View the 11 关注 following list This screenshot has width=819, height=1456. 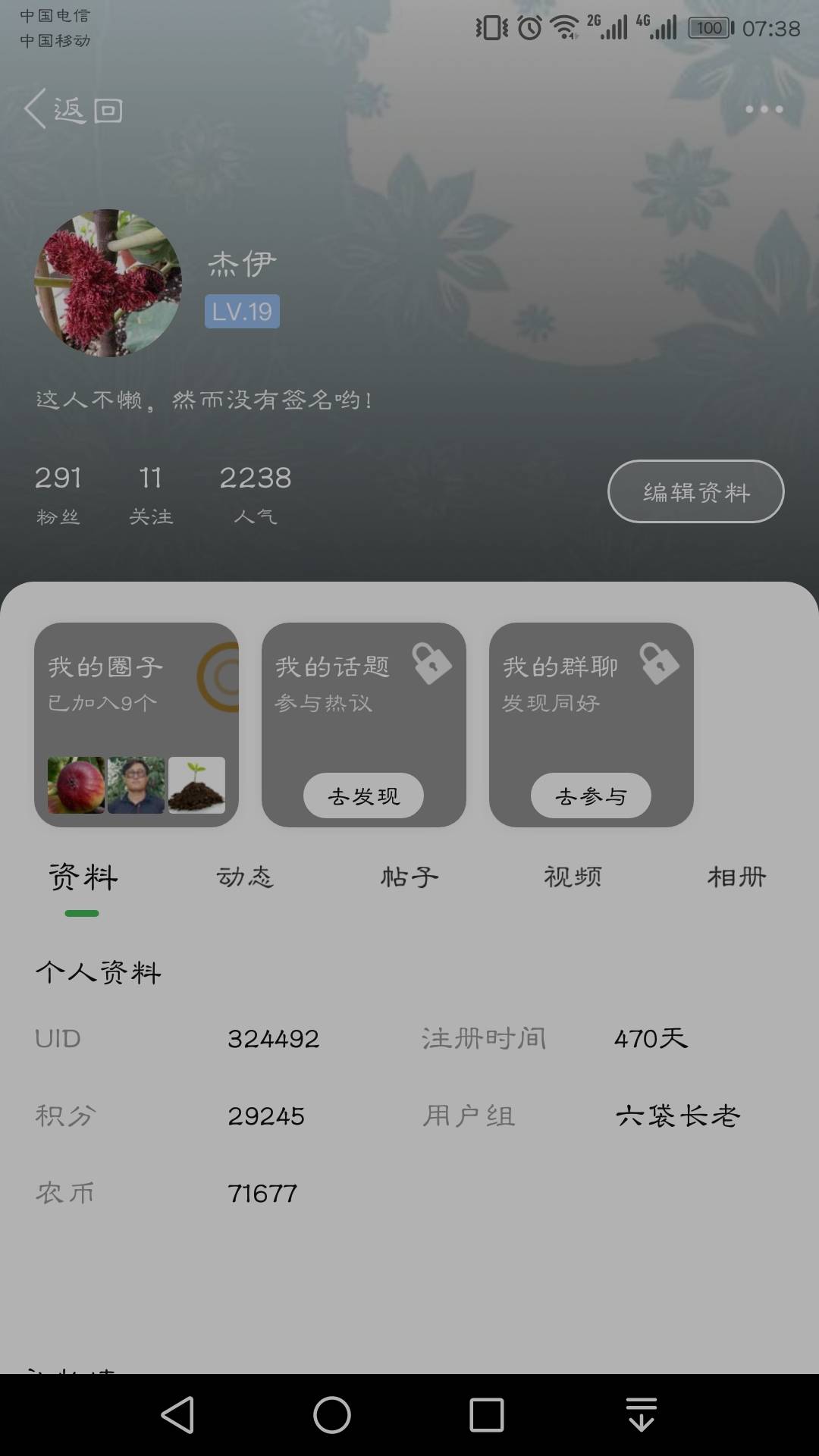(x=151, y=494)
